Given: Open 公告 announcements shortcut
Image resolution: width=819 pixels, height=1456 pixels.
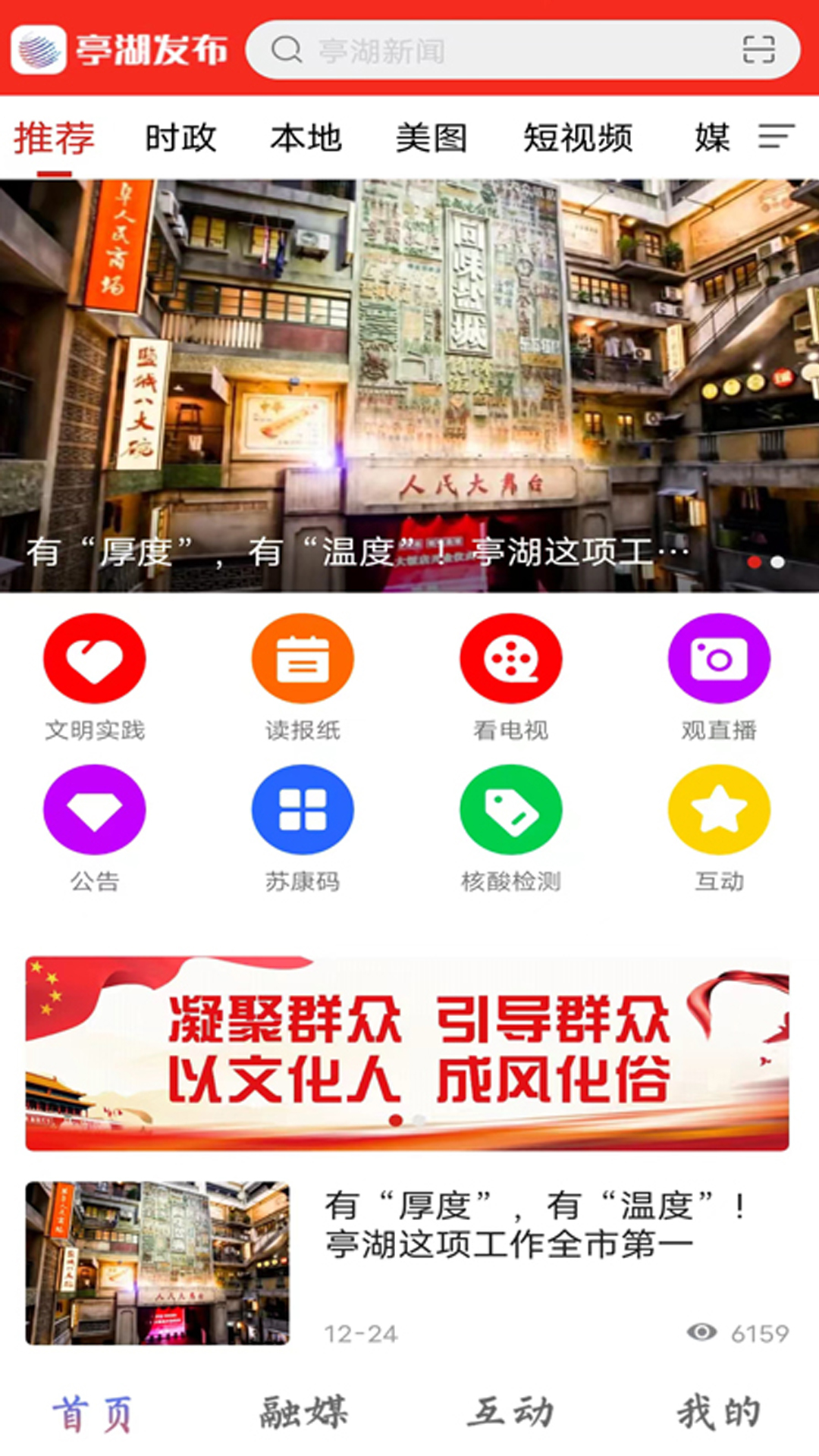Looking at the screenshot, I should coord(95,829).
